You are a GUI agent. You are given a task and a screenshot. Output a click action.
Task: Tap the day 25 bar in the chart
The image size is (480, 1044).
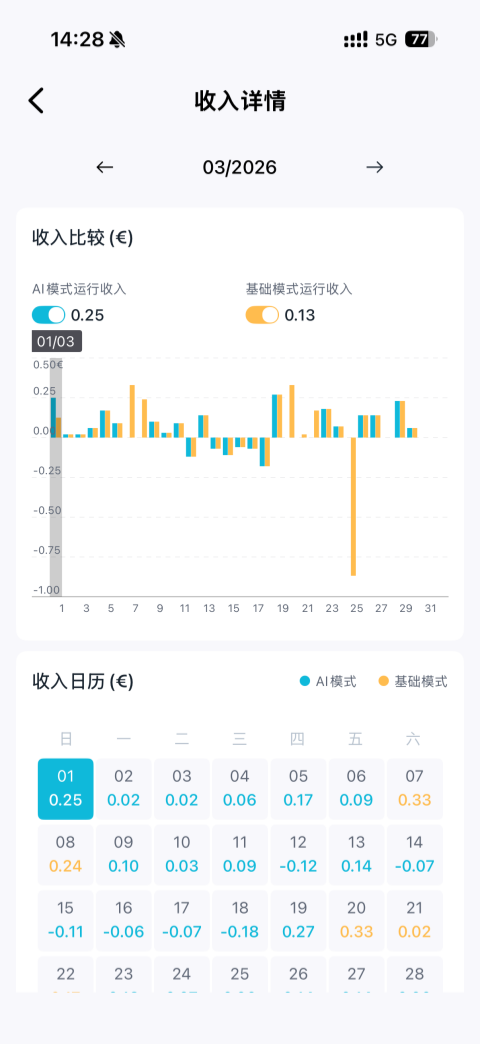click(x=354, y=506)
